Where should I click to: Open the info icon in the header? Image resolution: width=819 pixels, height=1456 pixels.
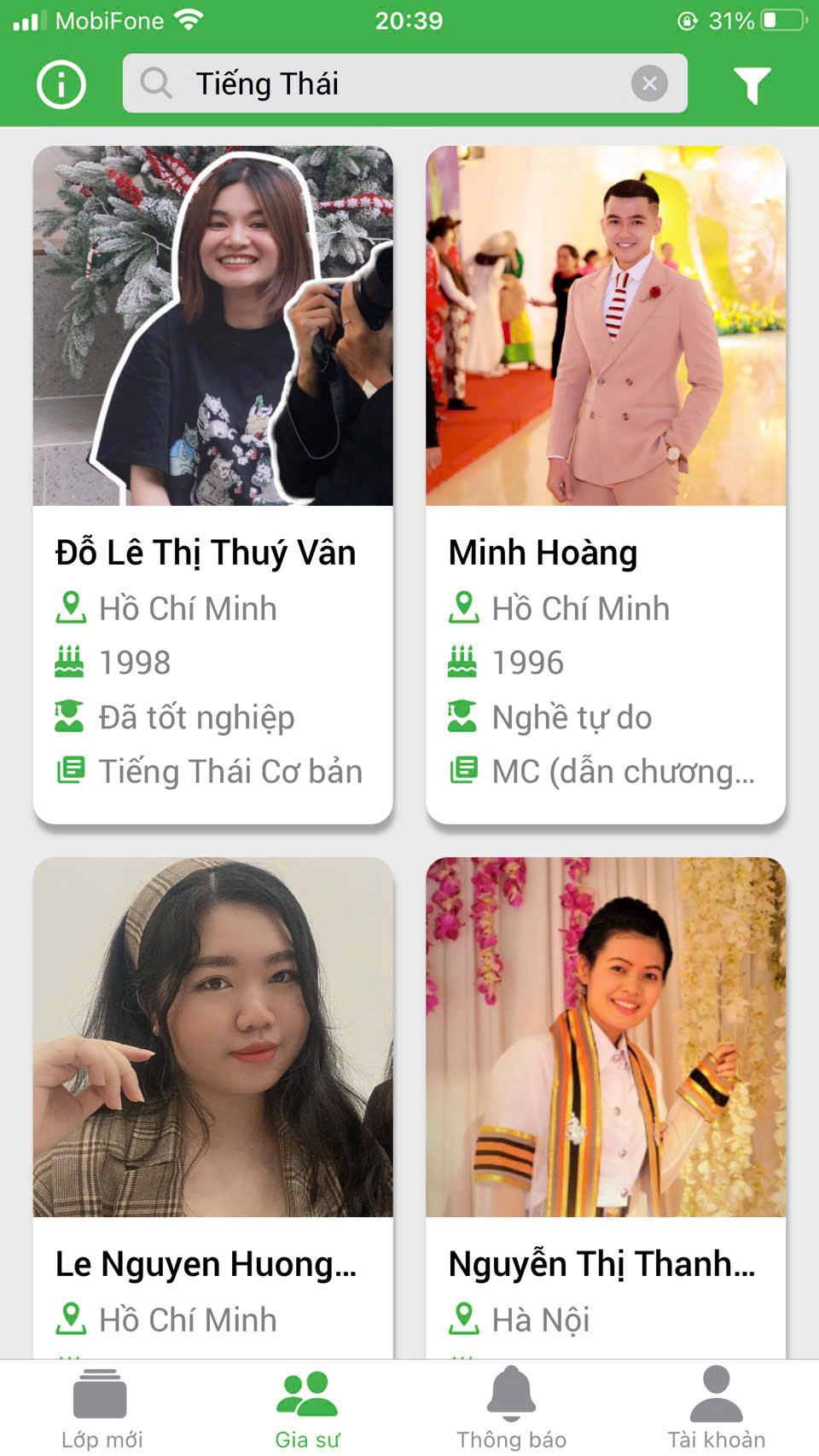(61, 84)
